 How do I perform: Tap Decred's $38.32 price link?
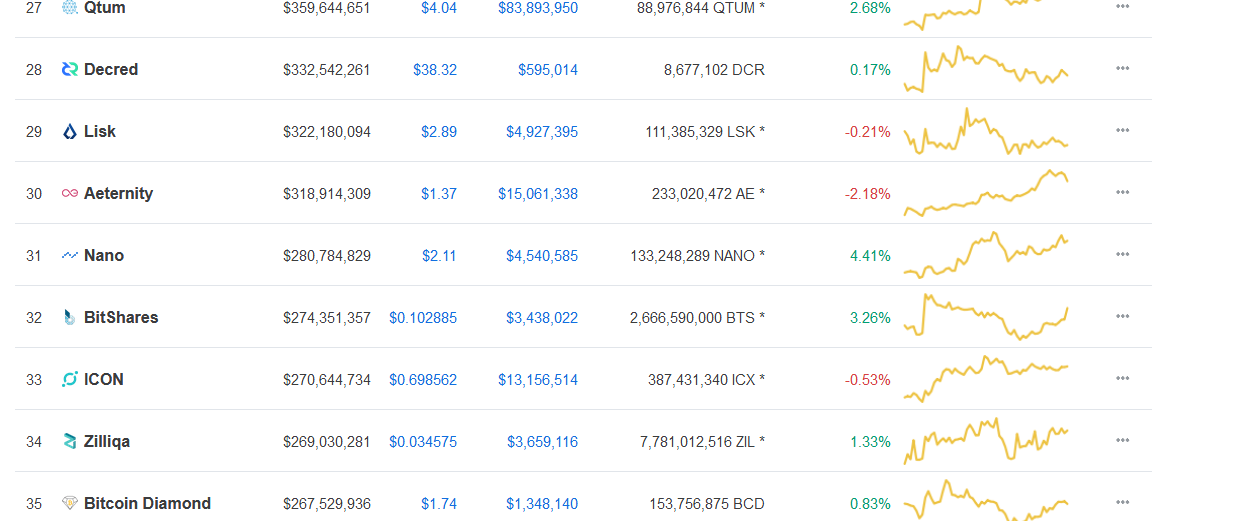[x=435, y=70]
